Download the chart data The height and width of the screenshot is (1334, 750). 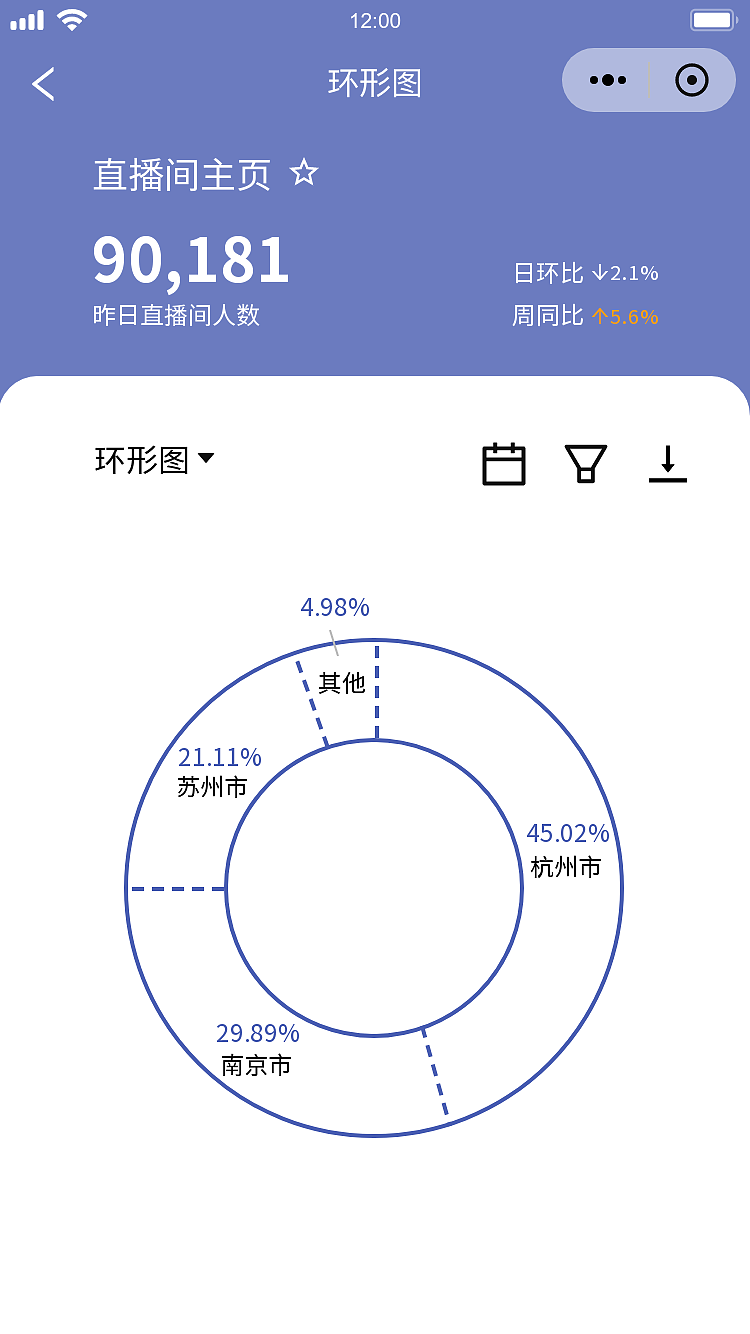667,463
